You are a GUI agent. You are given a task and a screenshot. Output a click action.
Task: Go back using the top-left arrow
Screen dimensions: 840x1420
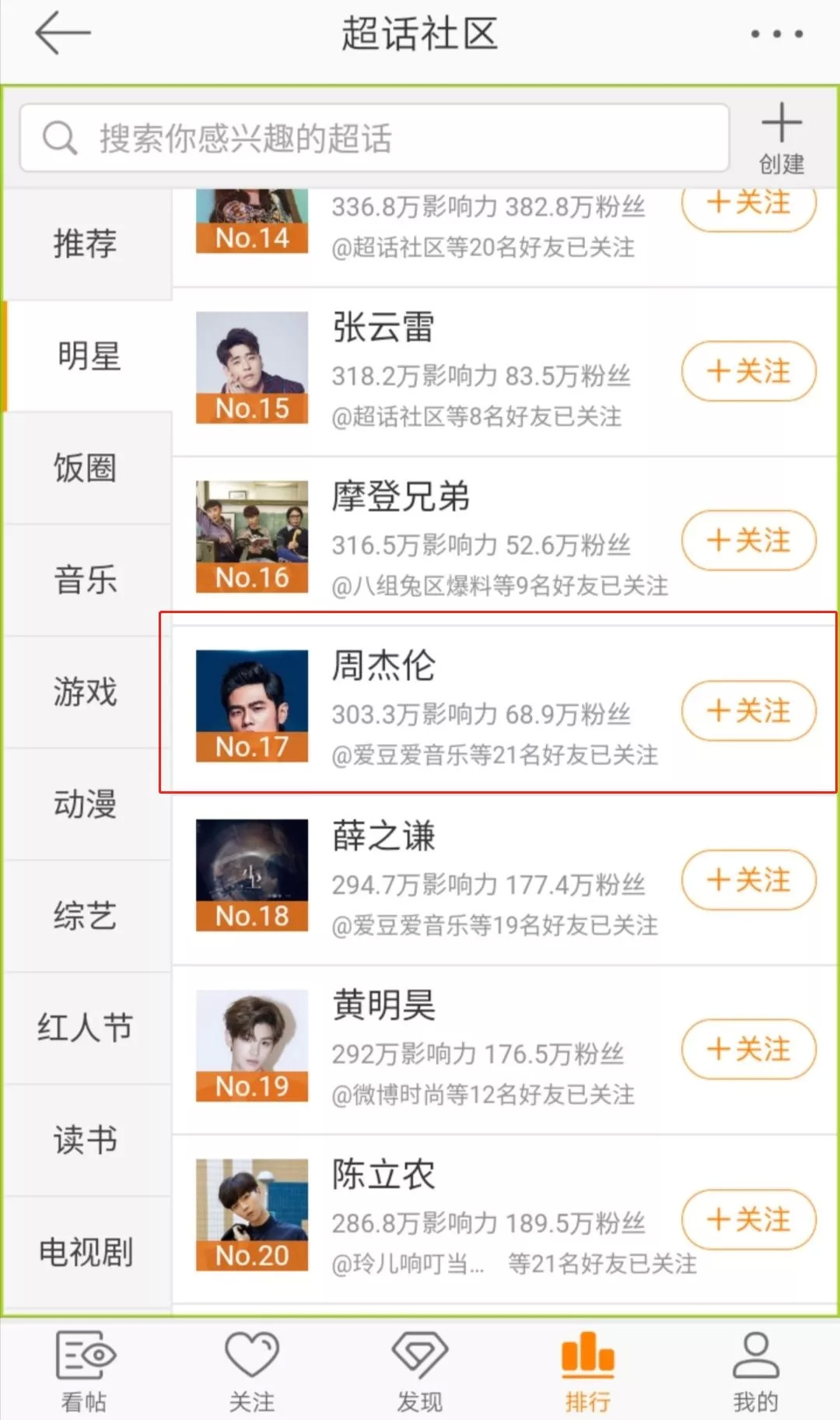(x=62, y=33)
